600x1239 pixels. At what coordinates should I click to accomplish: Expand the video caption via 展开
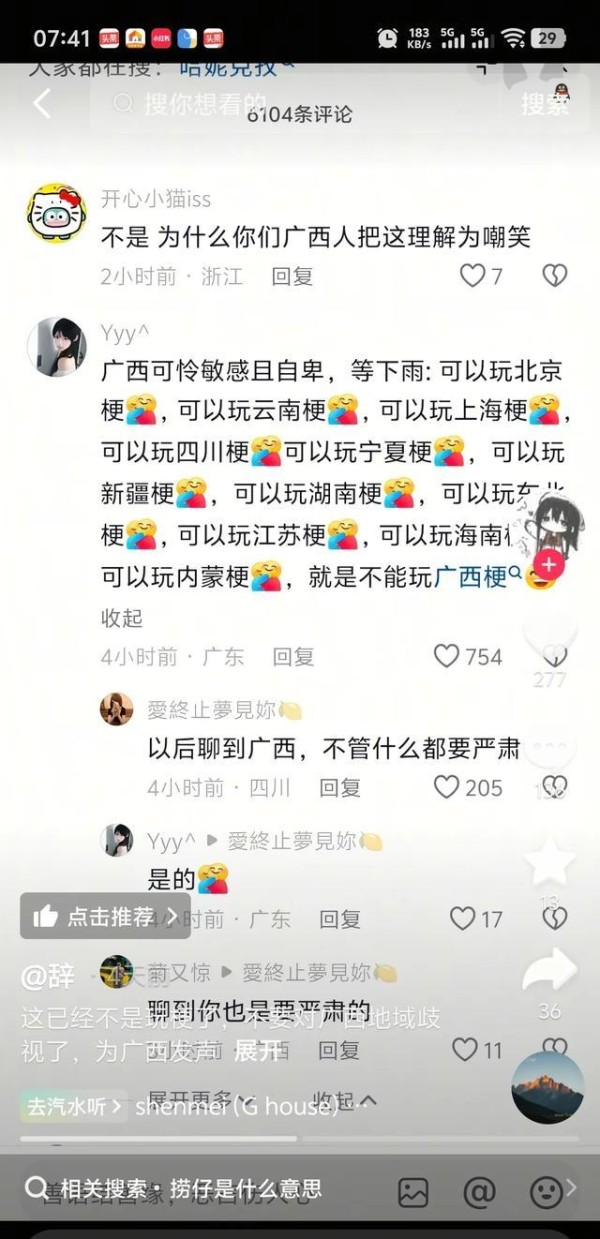tap(257, 1050)
